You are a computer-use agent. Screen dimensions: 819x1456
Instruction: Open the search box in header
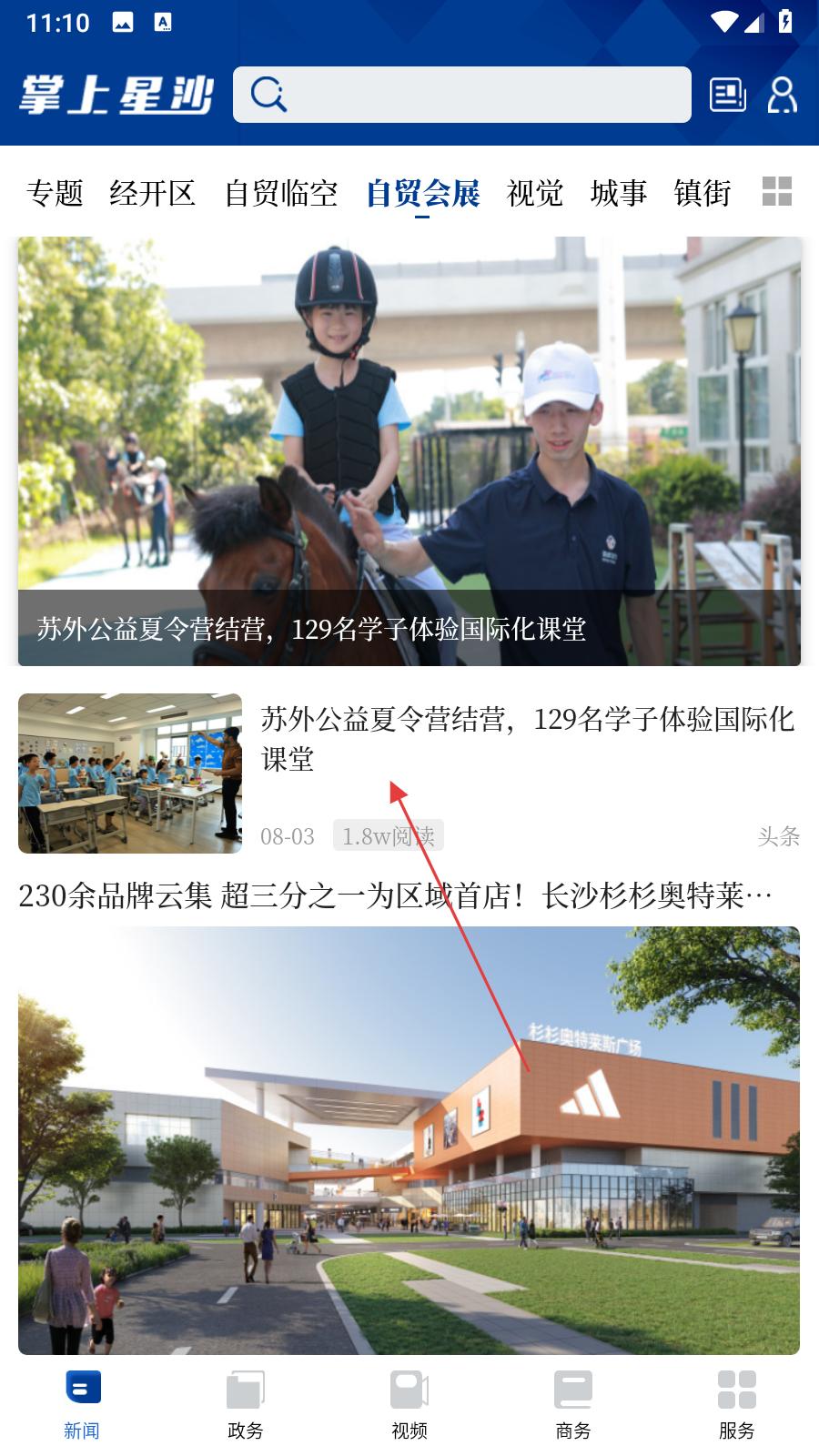[x=462, y=95]
